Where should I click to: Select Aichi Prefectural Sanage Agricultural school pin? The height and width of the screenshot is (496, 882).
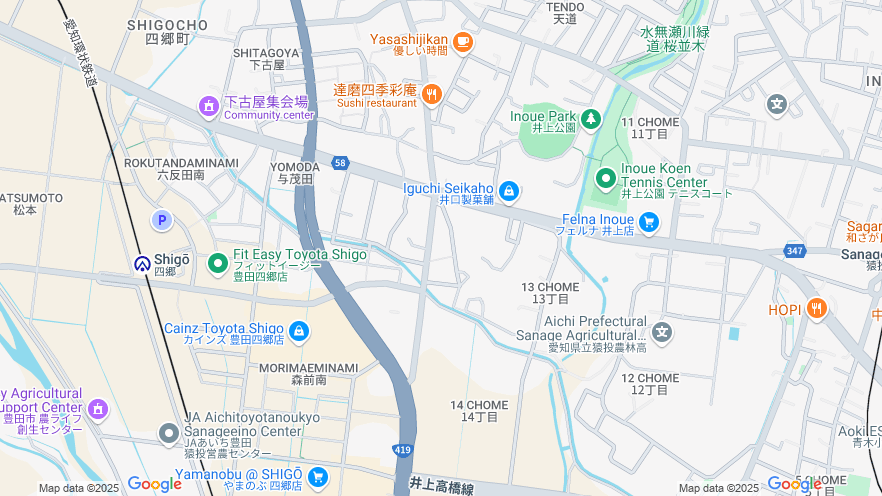[661, 331]
